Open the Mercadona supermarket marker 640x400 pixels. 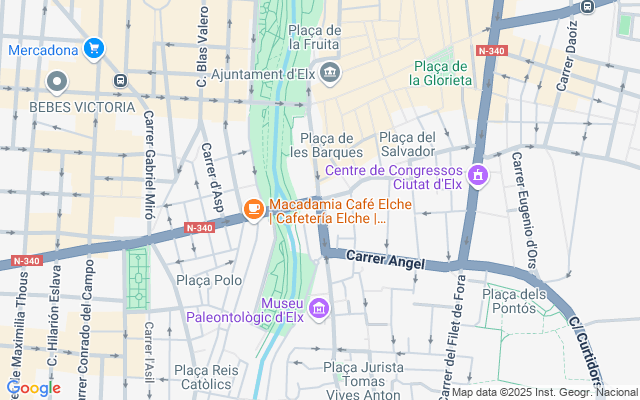coord(94,47)
